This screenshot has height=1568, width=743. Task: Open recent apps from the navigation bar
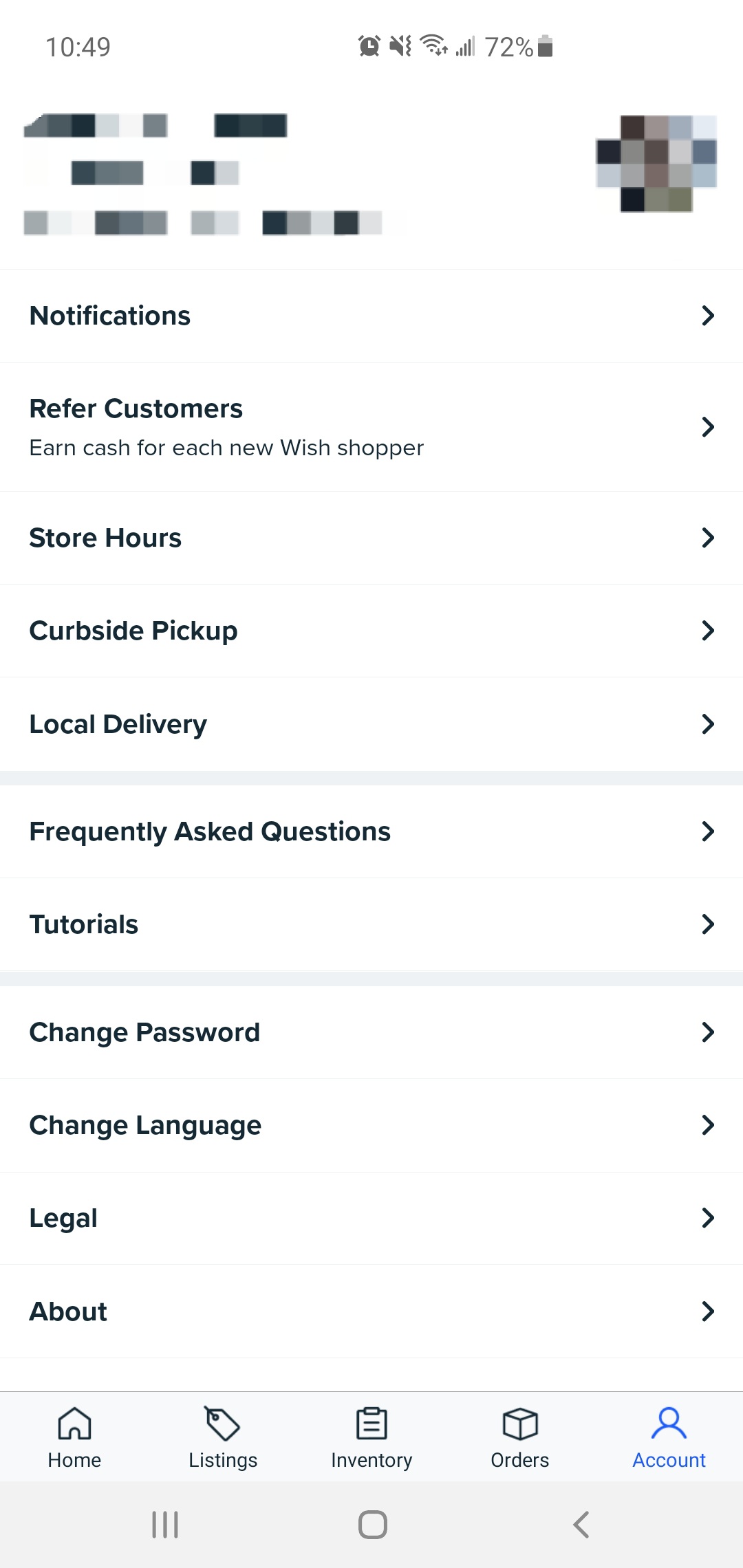coord(165,1525)
